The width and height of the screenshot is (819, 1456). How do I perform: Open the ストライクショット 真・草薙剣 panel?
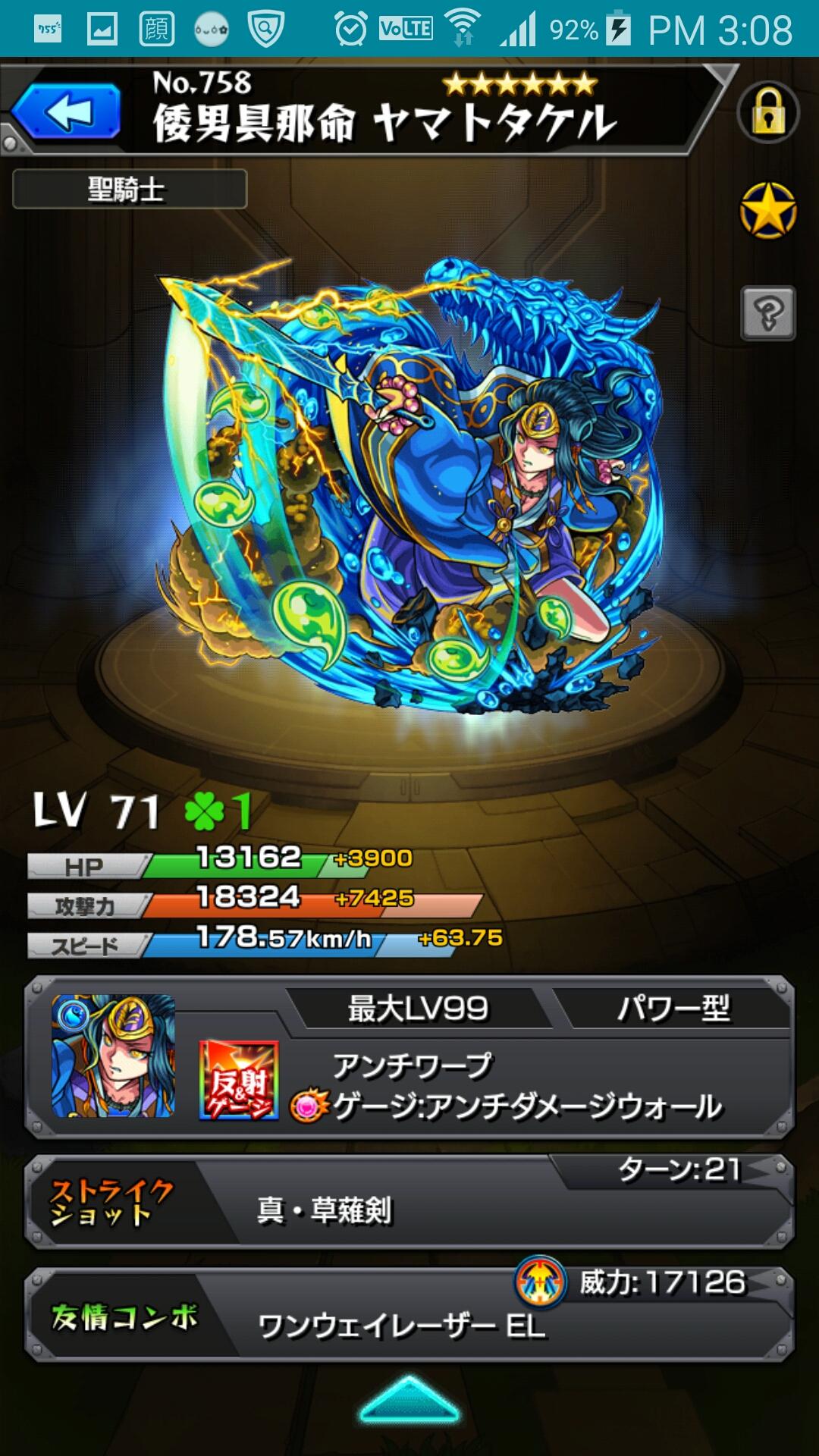point(409,1202)
